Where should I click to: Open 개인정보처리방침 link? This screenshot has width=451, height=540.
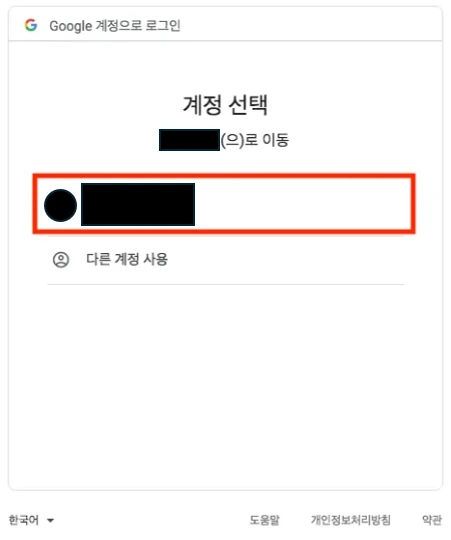point(350,520)
